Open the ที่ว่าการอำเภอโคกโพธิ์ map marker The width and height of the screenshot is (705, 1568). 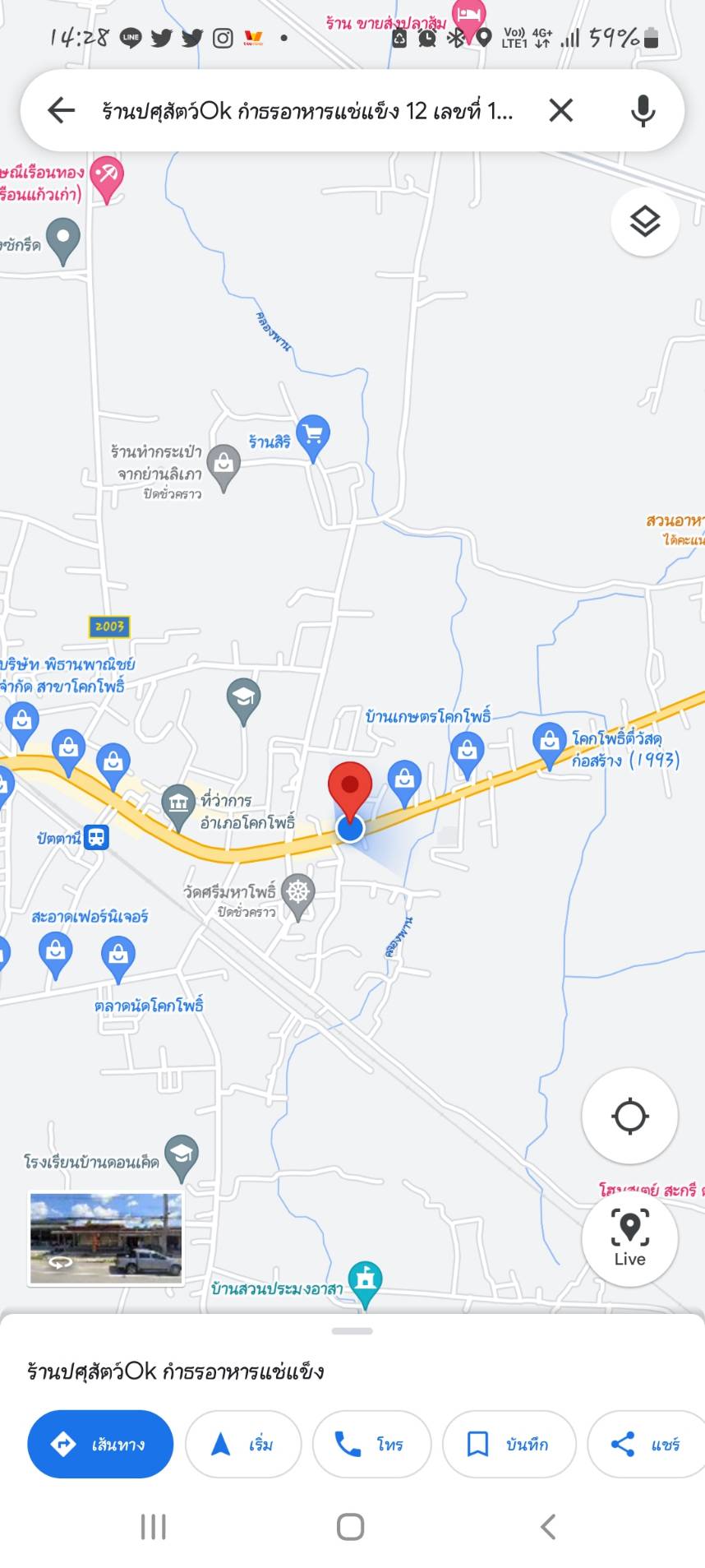point(178,806)
